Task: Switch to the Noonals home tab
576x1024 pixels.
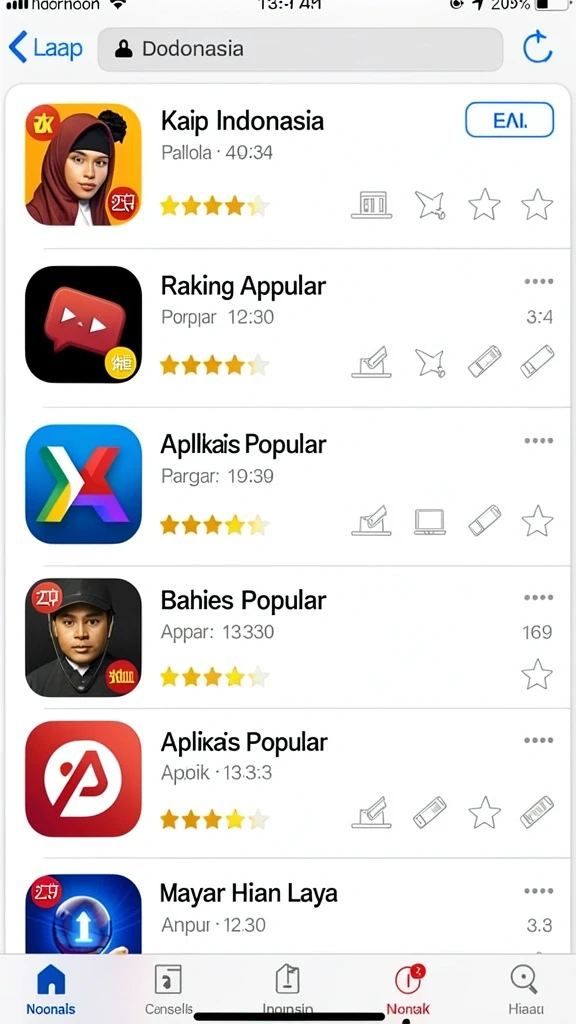Action: click(x=51, y=989)
